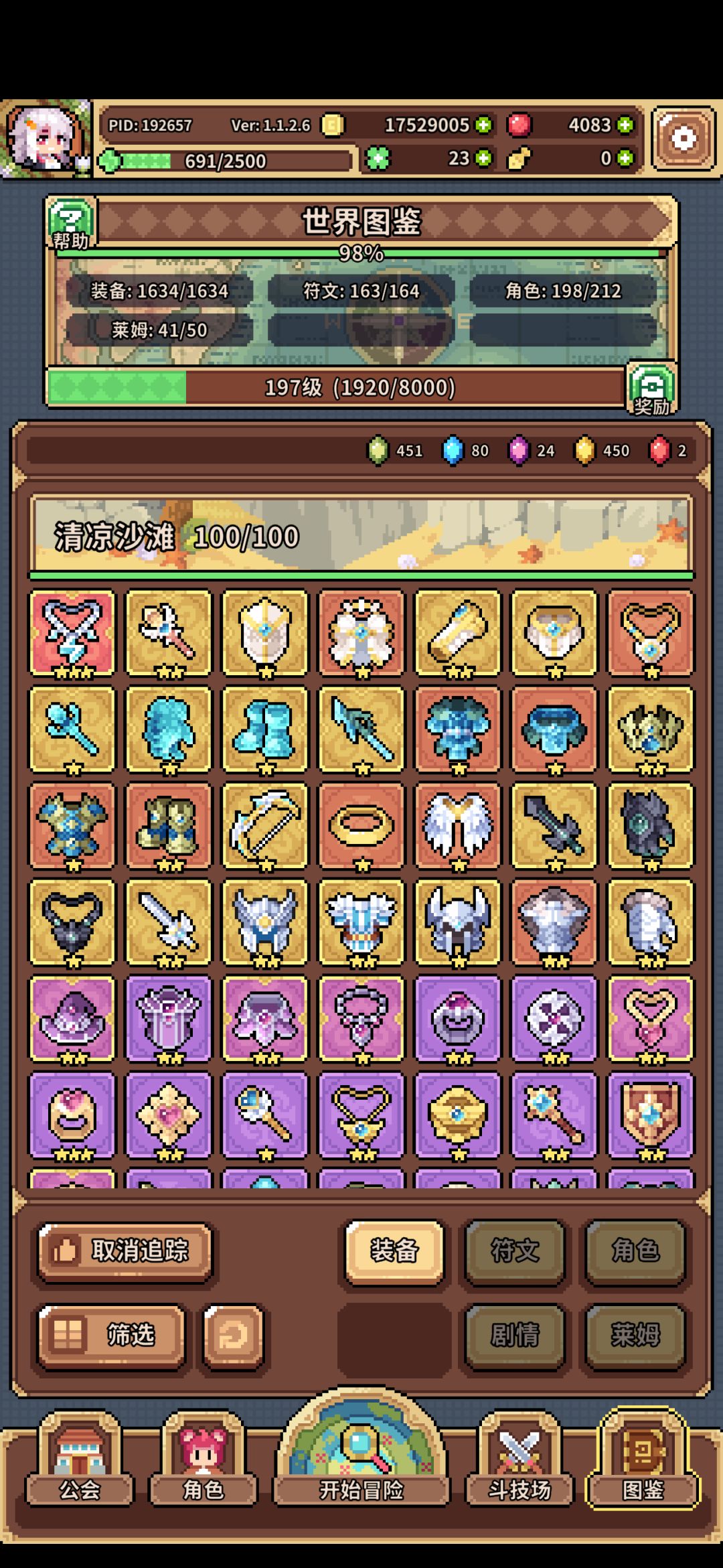Go to the 公会 guild tab
Screen dimensions: 723x1568
[80, 1460]
